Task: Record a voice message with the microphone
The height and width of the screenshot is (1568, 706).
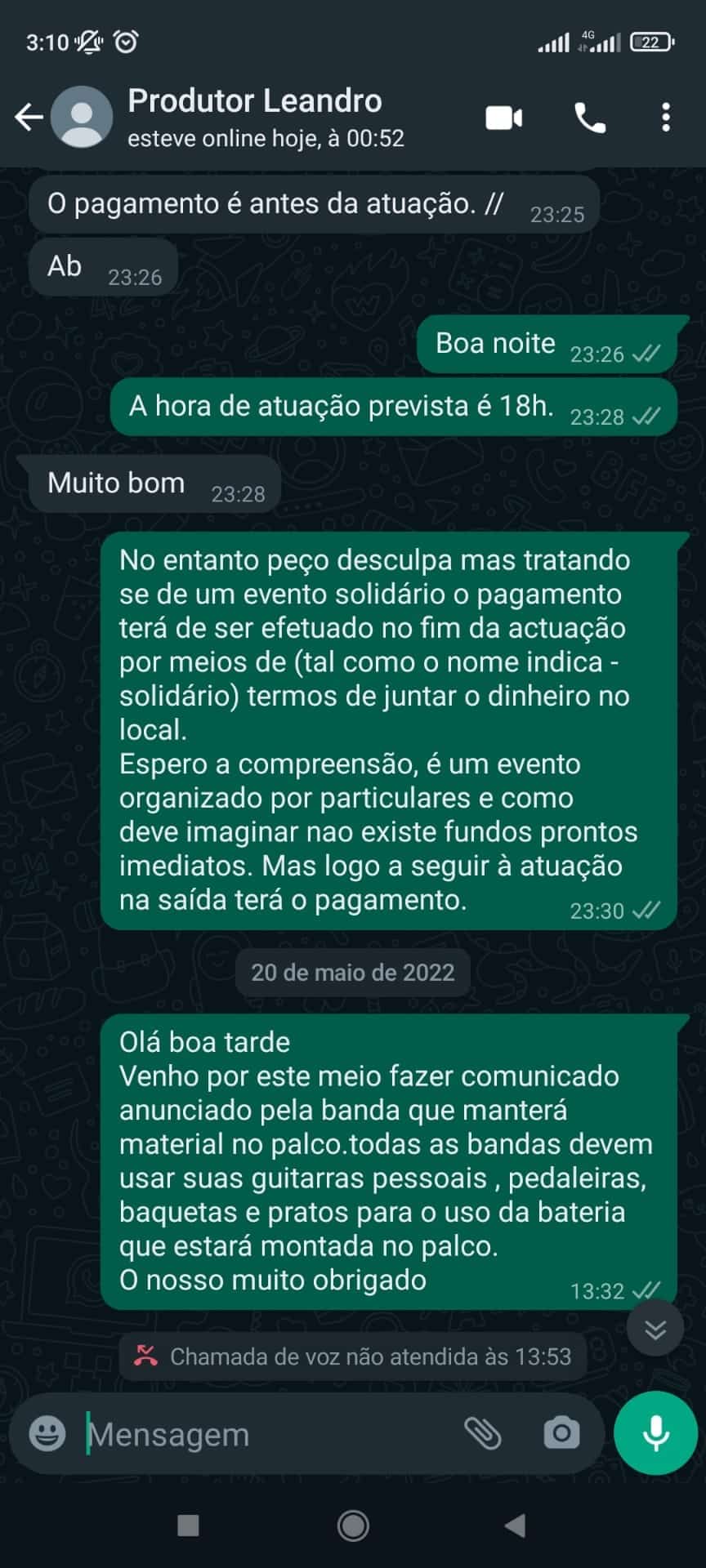Action: 655,1433
